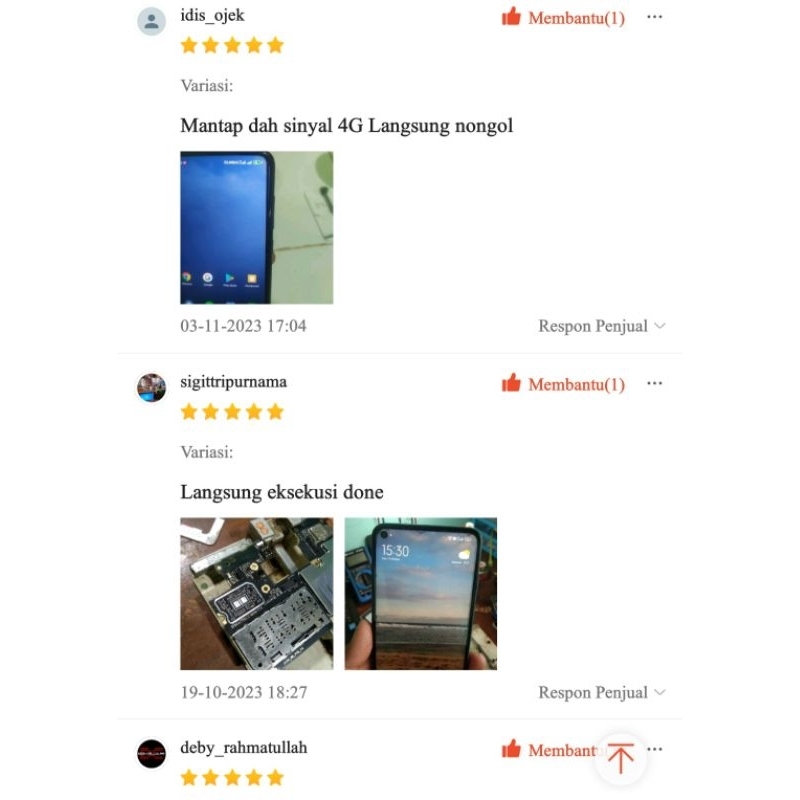The height and width of the screenshot is (800, 800).
Task: Expand Respon Penjual under sigittripurnama's review
Action: (602, 692)
